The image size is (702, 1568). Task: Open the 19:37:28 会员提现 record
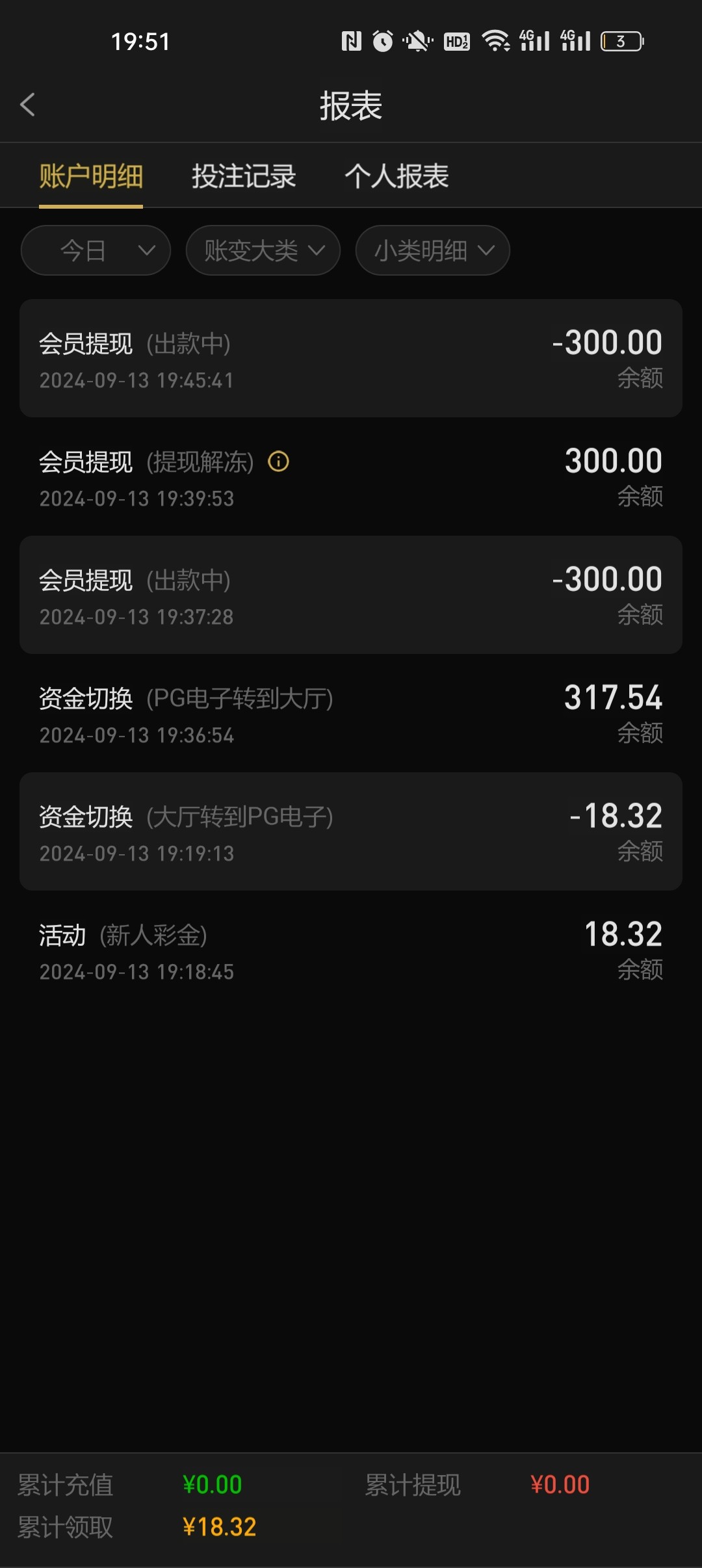(x=351, y=595)
